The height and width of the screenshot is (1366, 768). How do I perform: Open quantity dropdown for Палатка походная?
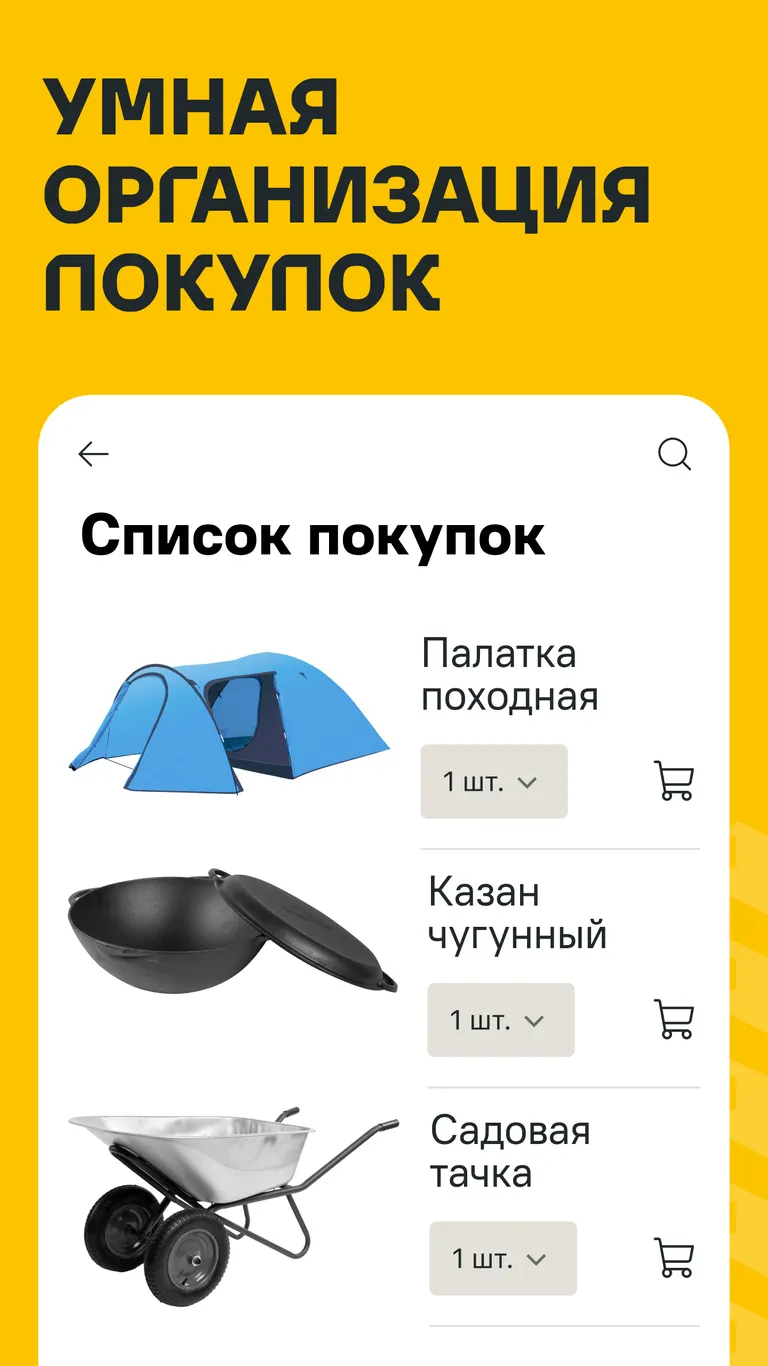pyautogui.click(x=494, y=782)
